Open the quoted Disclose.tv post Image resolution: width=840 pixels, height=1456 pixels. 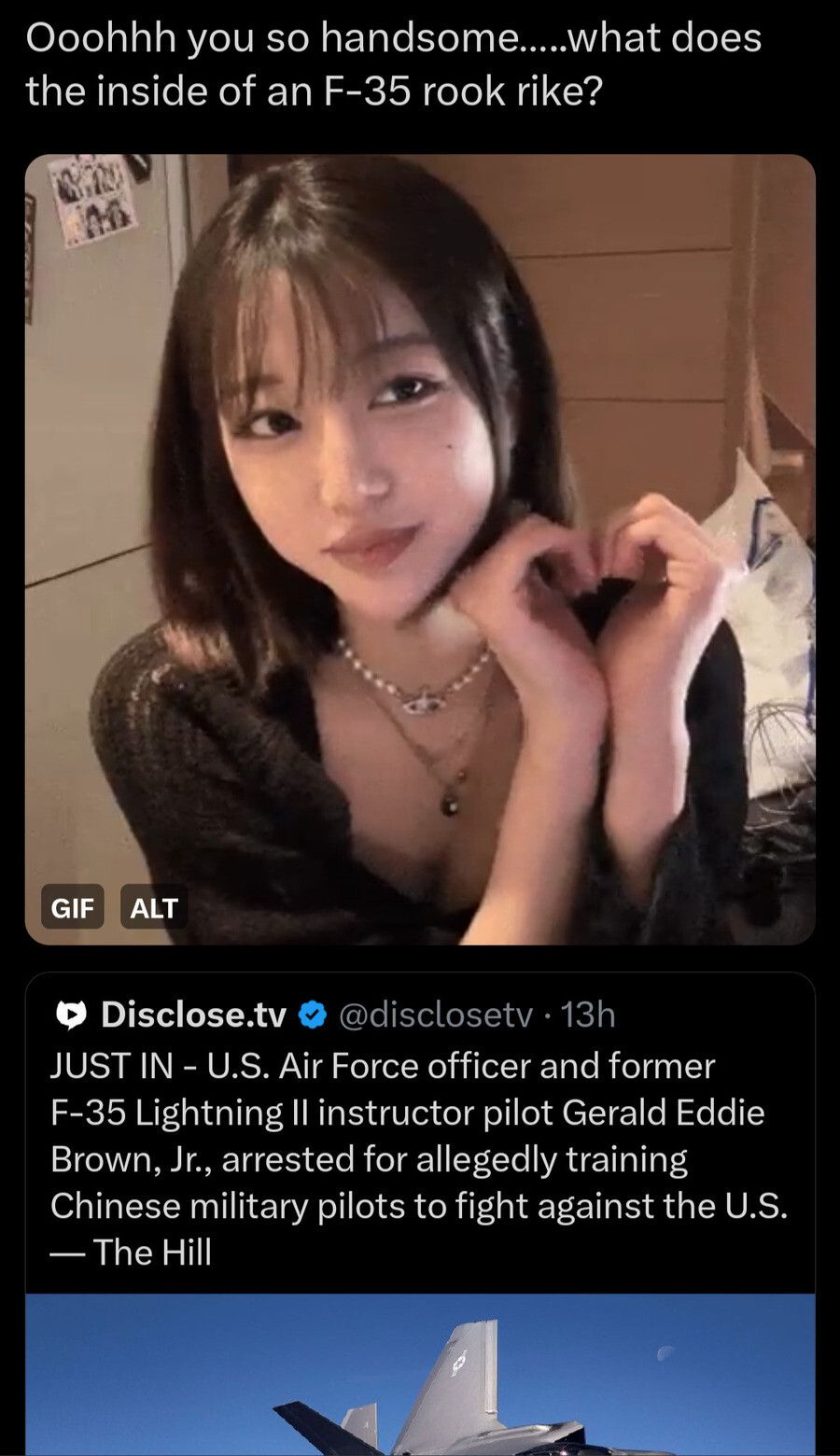pos(420,1157)
